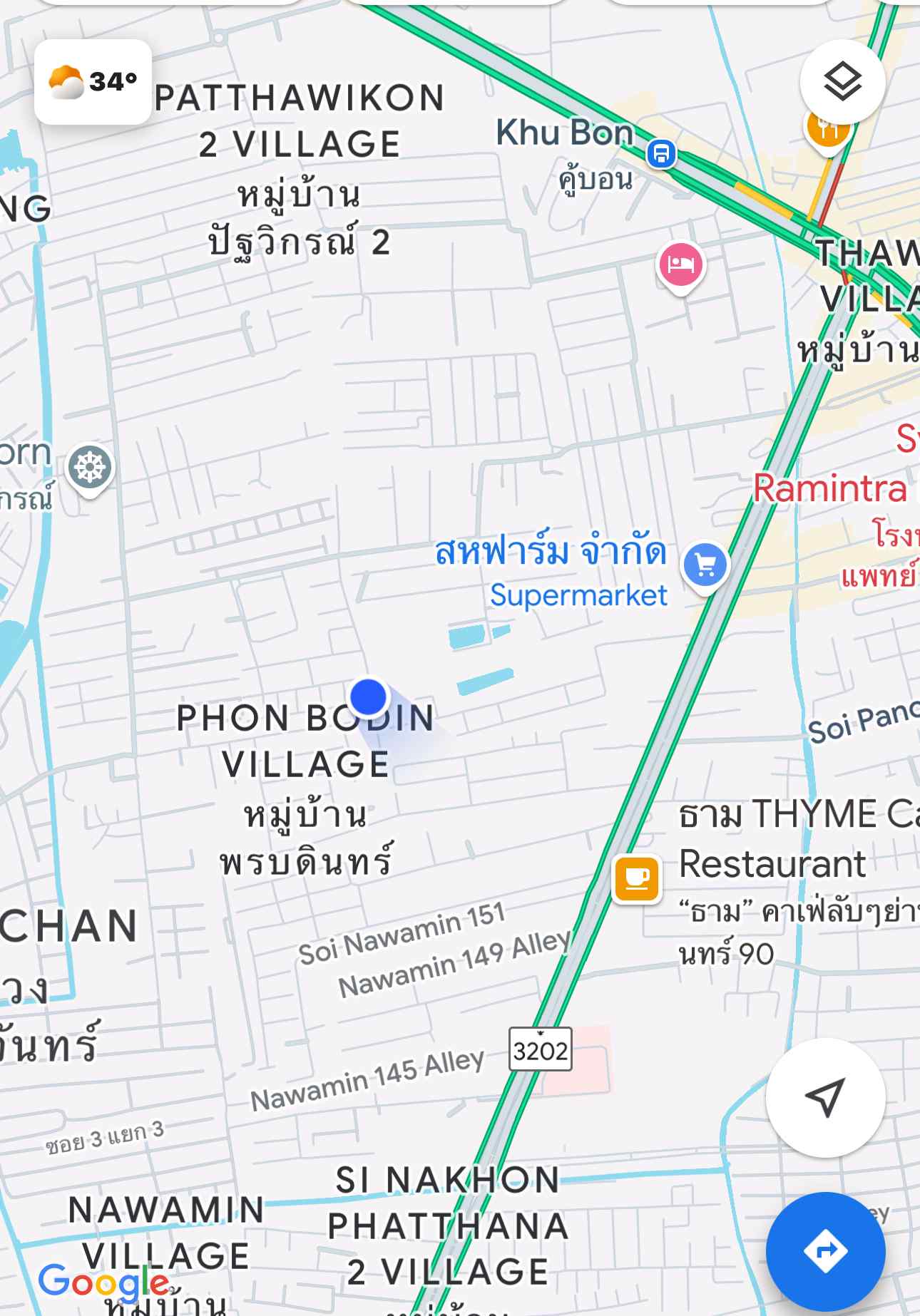Open the Supermarket shopping cart pin
This screenshot has width=920, height=1316.
click(x=705, y=565)
